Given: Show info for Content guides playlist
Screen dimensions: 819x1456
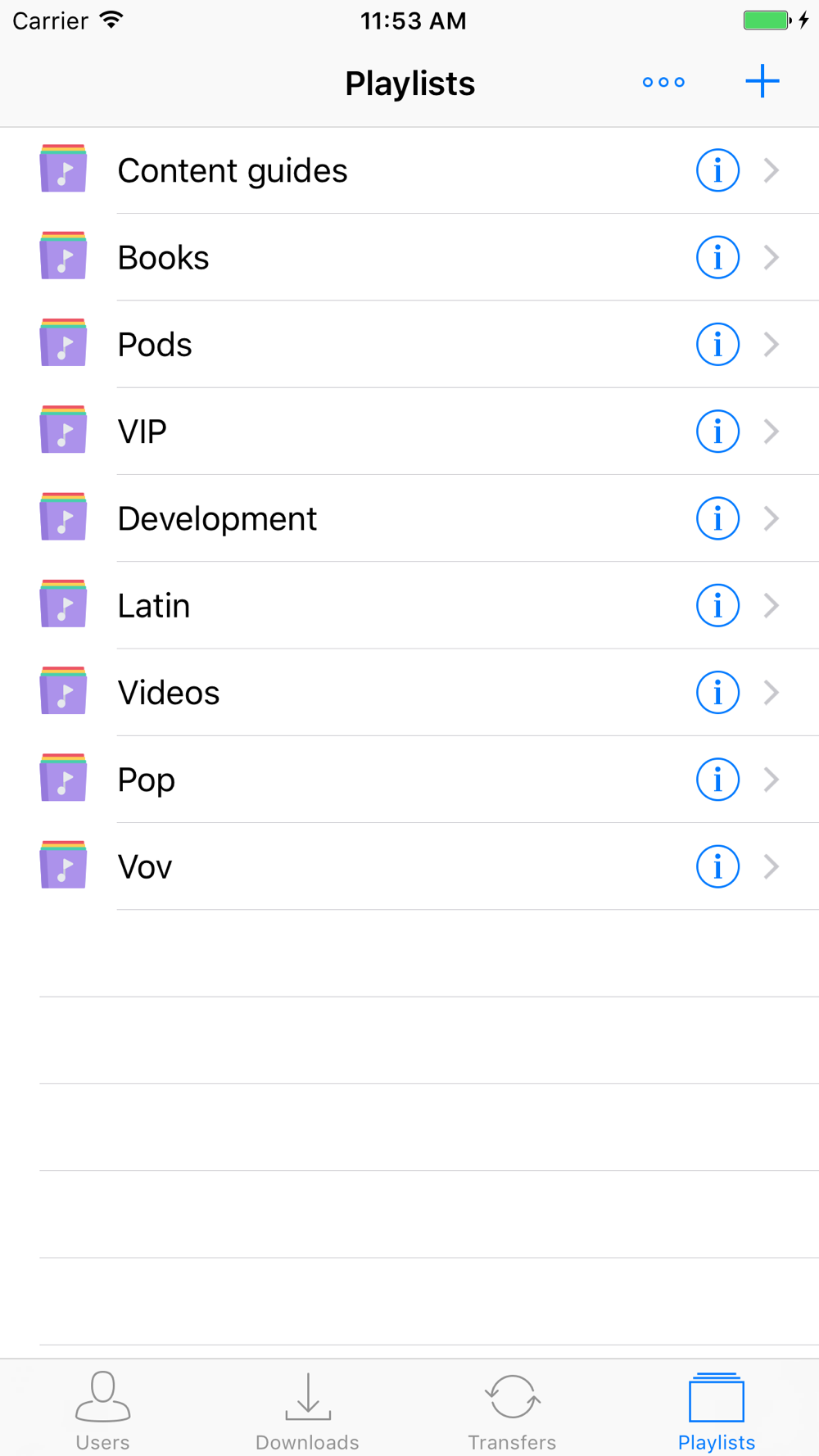Looking at the screenshot, I should pos(717,170).
